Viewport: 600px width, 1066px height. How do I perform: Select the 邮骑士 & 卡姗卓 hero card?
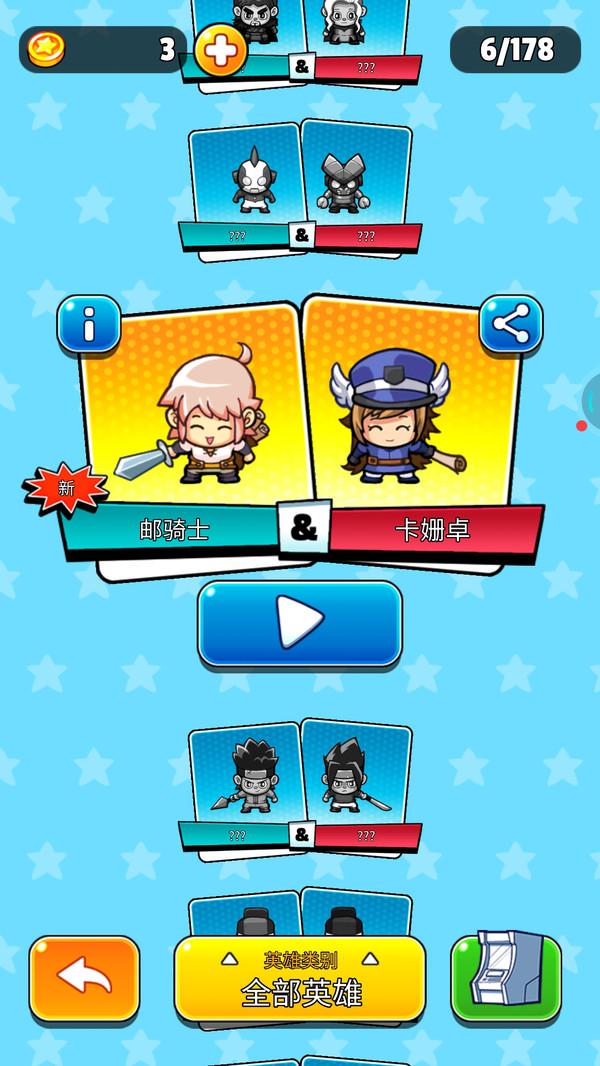point(300,430)
